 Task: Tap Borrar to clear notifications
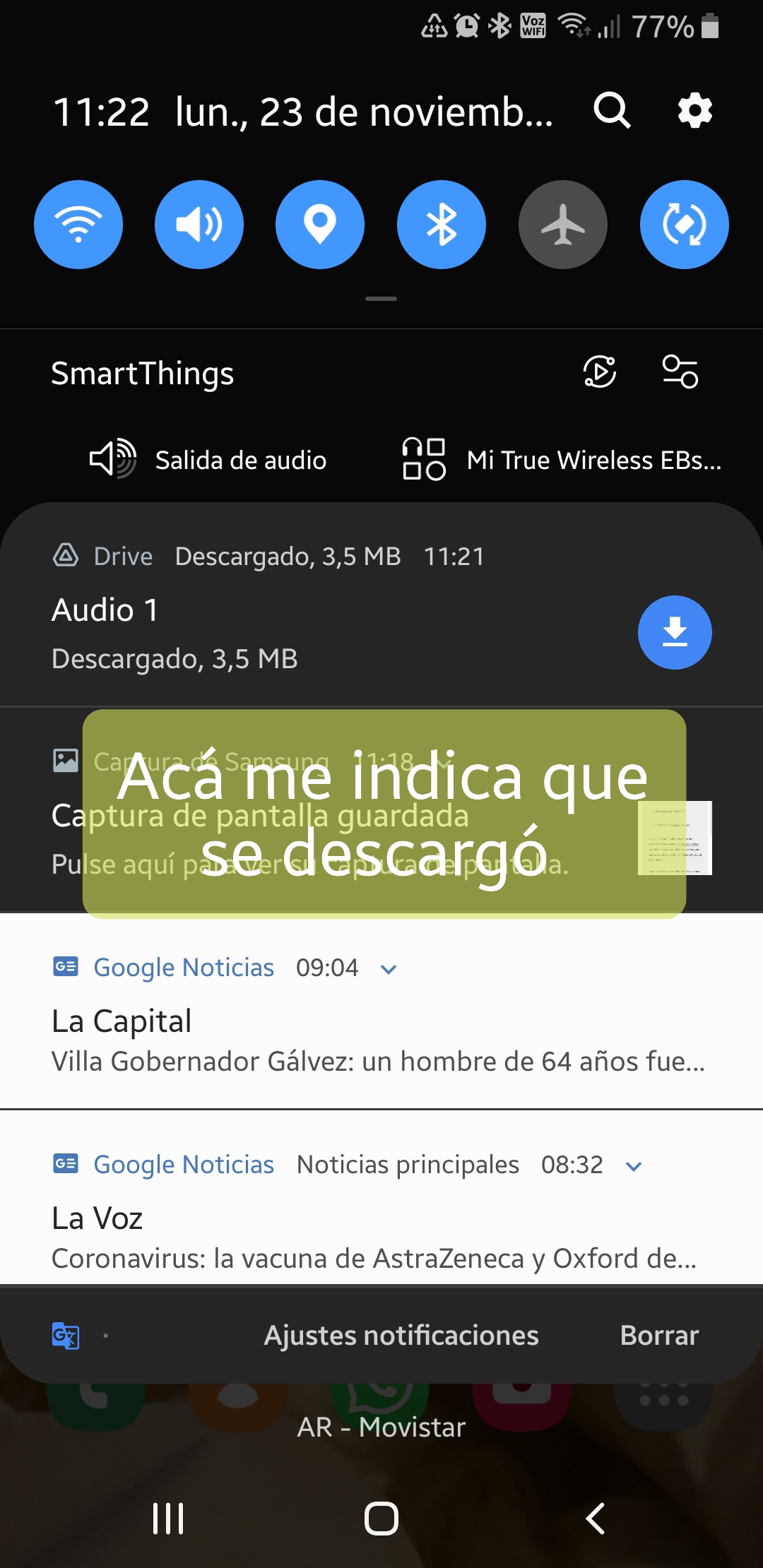tap(659, 1335)
